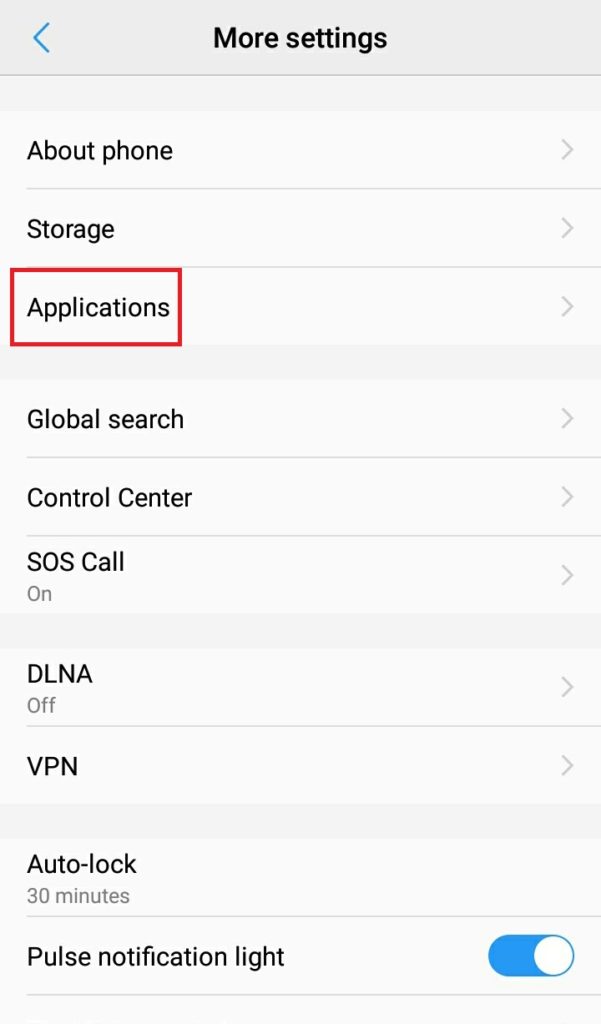The width and height of the screenshot is (601, 1024).
Task: Open VPN settings
Action: (300, 765)
